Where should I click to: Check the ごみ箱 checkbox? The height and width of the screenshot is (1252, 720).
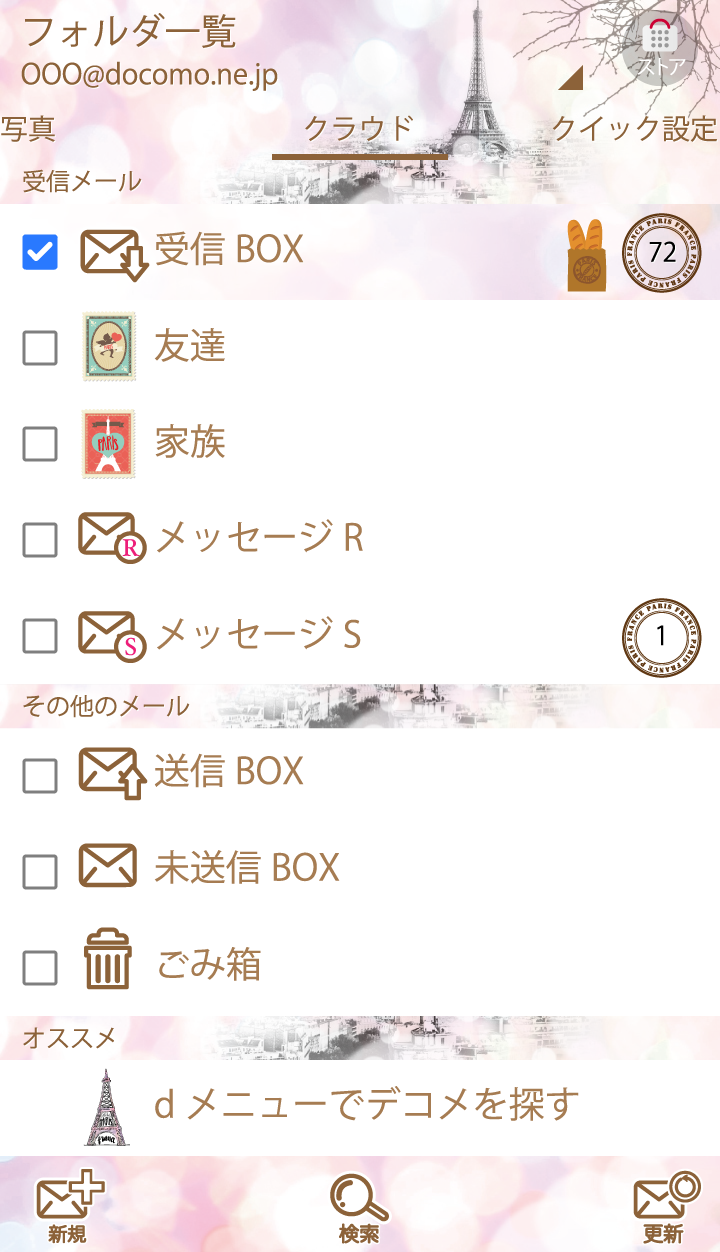[40, 966]
